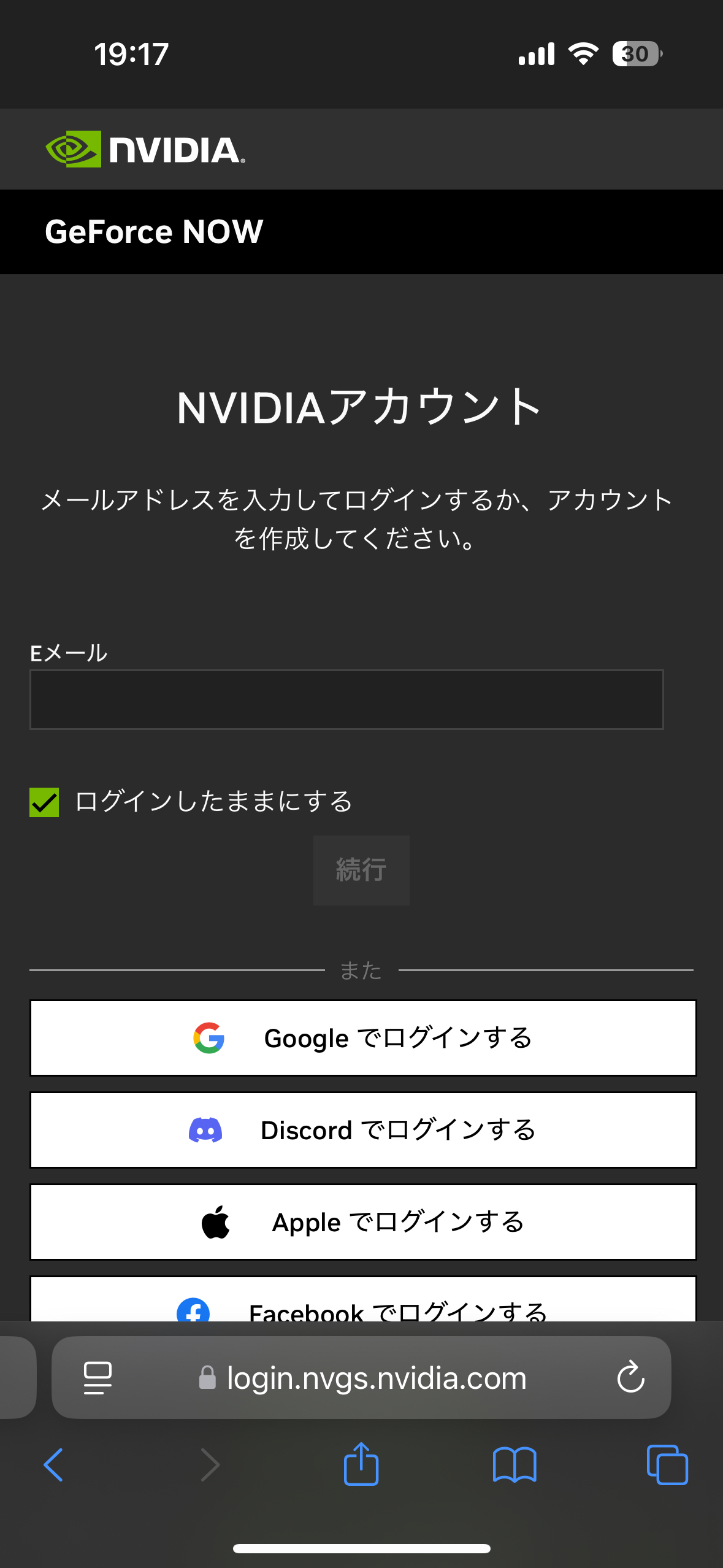Click the Apple logo icon

tap(216, 1221)
